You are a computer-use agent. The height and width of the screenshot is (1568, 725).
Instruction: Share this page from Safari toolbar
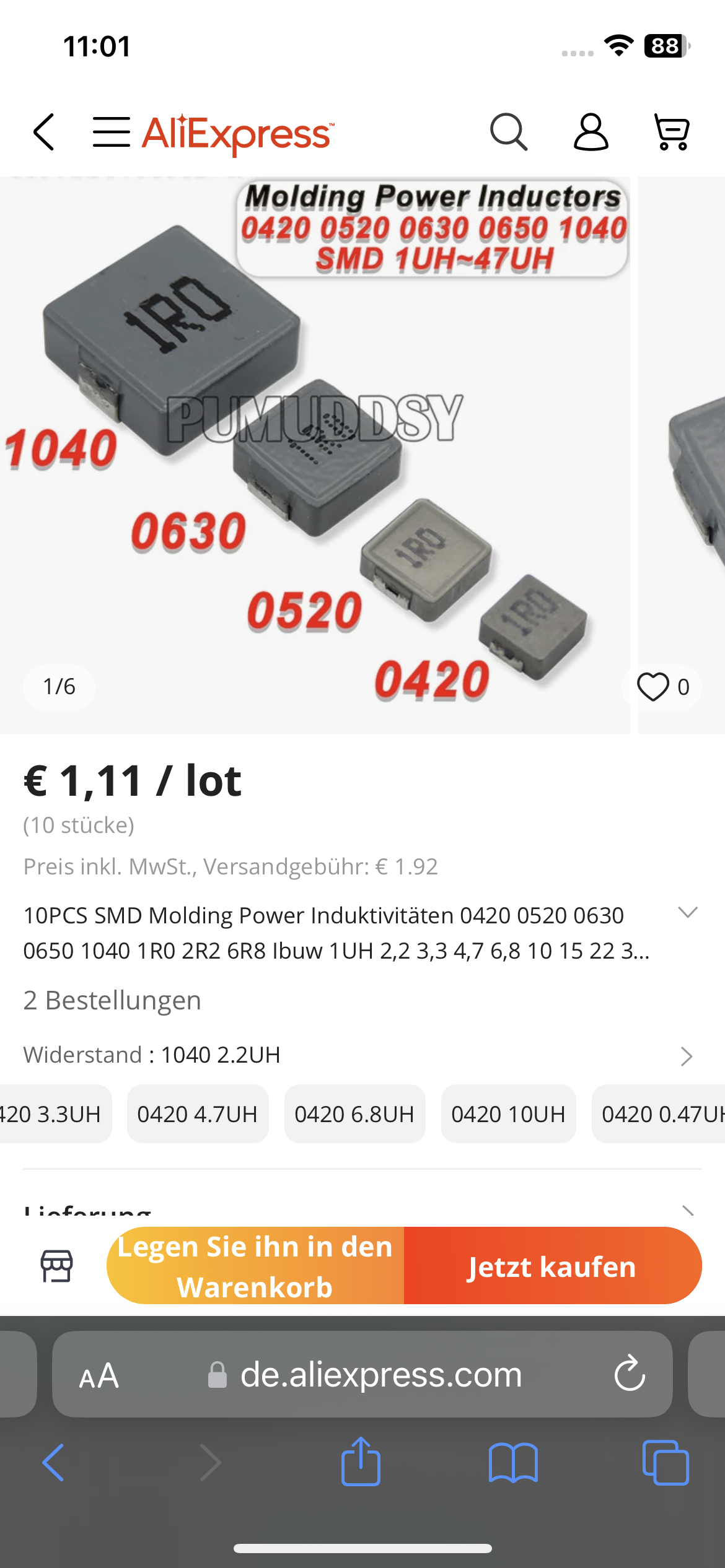[x=361, y=1462]
